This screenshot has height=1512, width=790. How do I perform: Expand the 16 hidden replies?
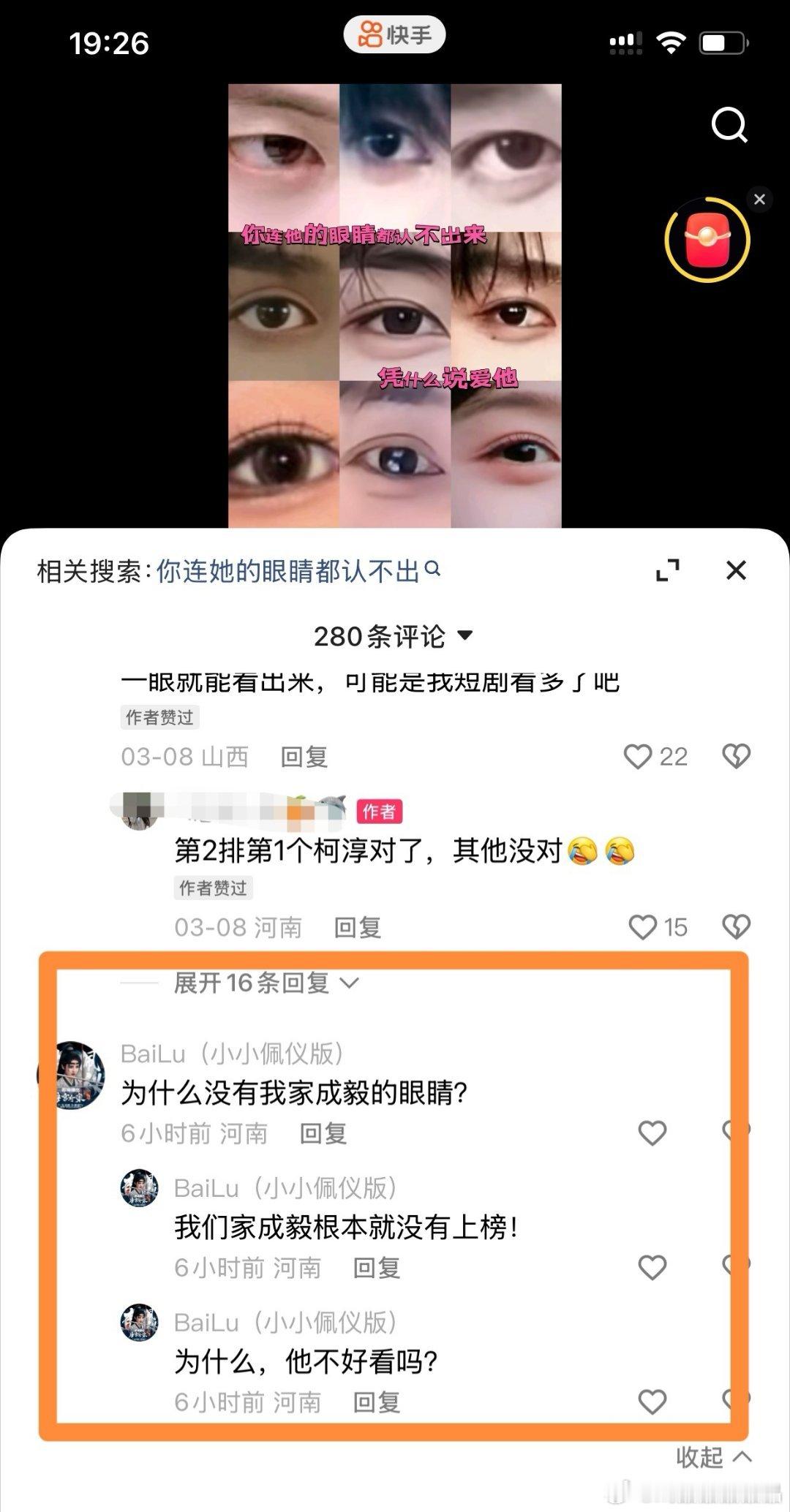250,983
